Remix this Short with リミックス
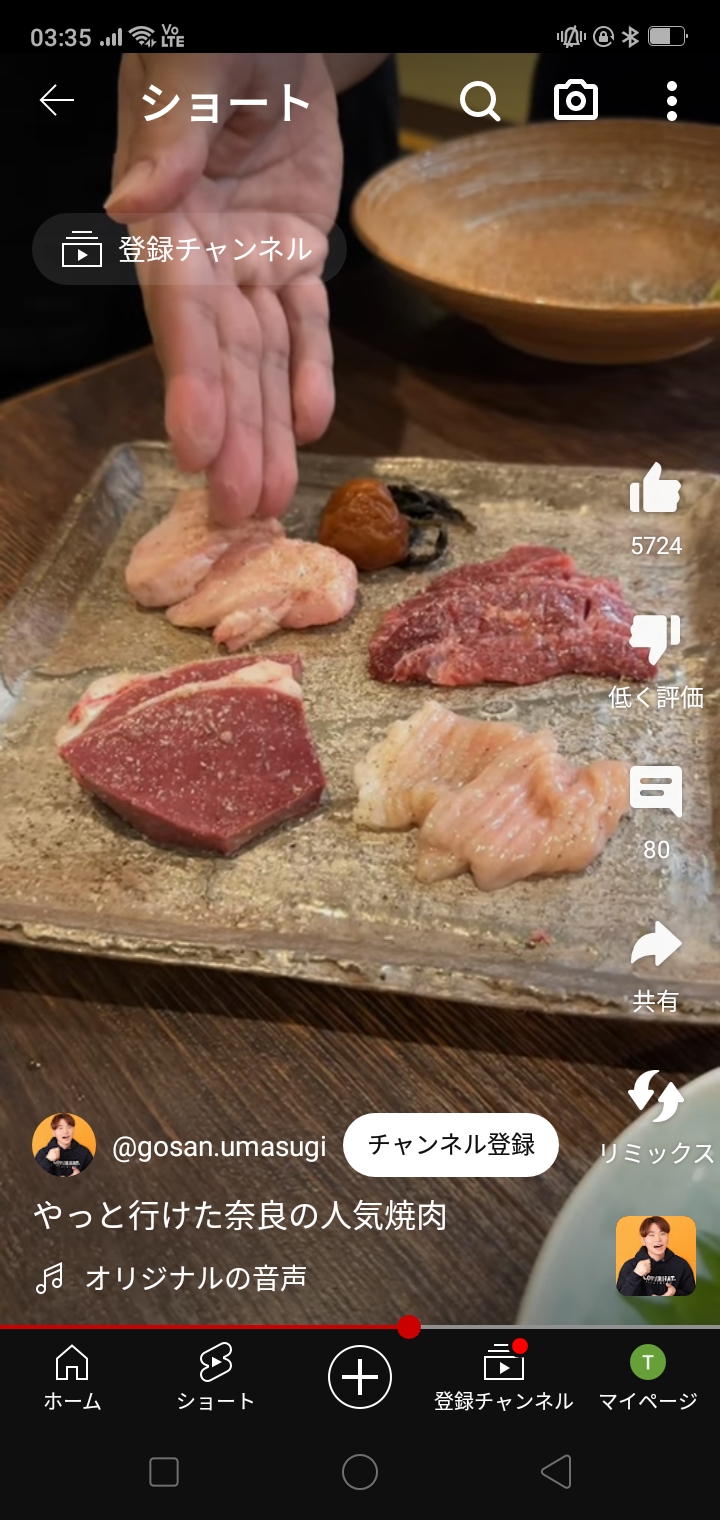The height and width of the screenshot is (1520, 720). [656, 1098]
